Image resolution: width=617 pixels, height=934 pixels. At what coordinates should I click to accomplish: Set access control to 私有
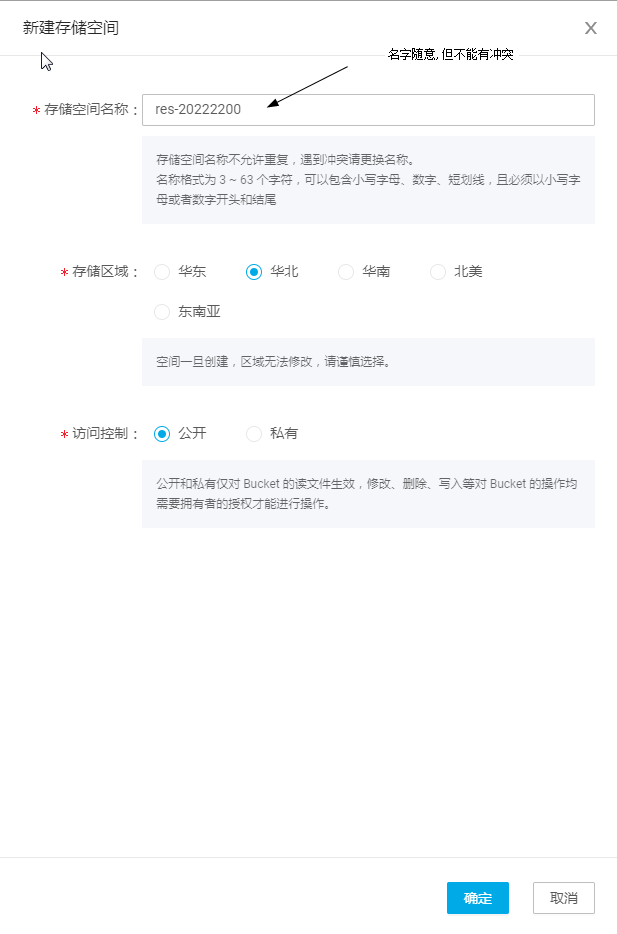[254, 434]
